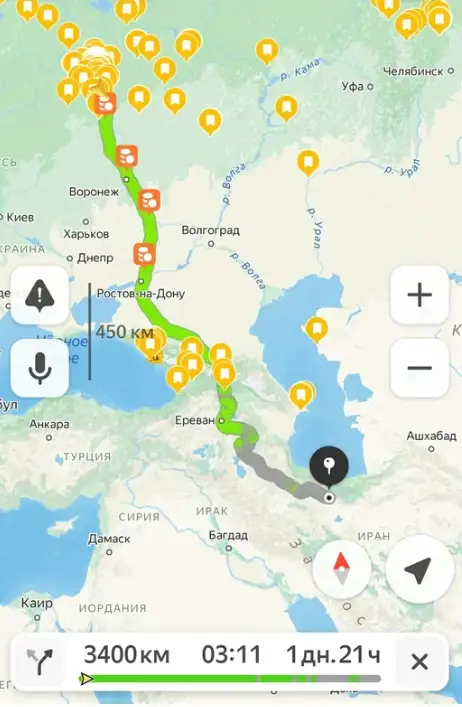Select the toll marker near Воронеж
The width and height of the screenshot is (462, 707).
click(127, 156)
